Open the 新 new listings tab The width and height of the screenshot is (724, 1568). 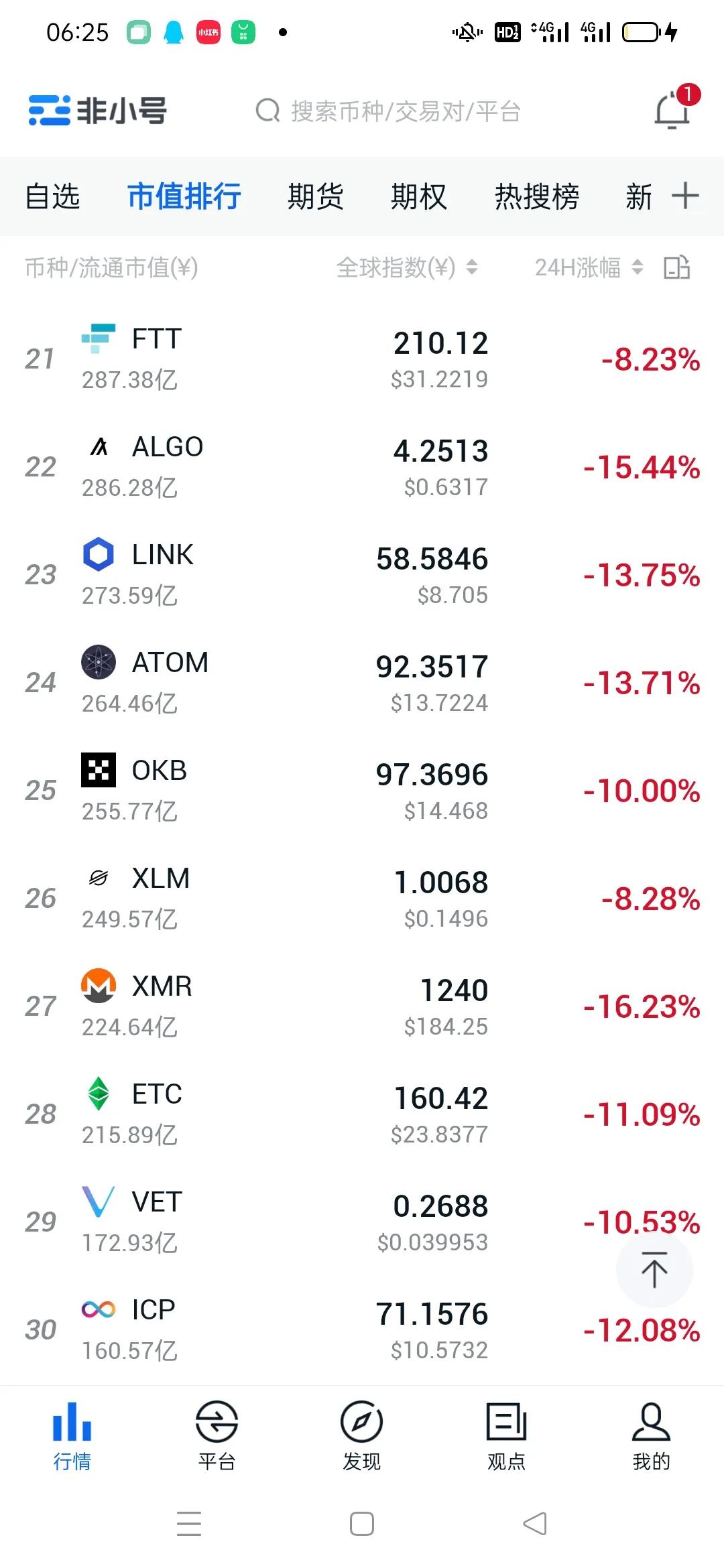[x=638, y=196]
